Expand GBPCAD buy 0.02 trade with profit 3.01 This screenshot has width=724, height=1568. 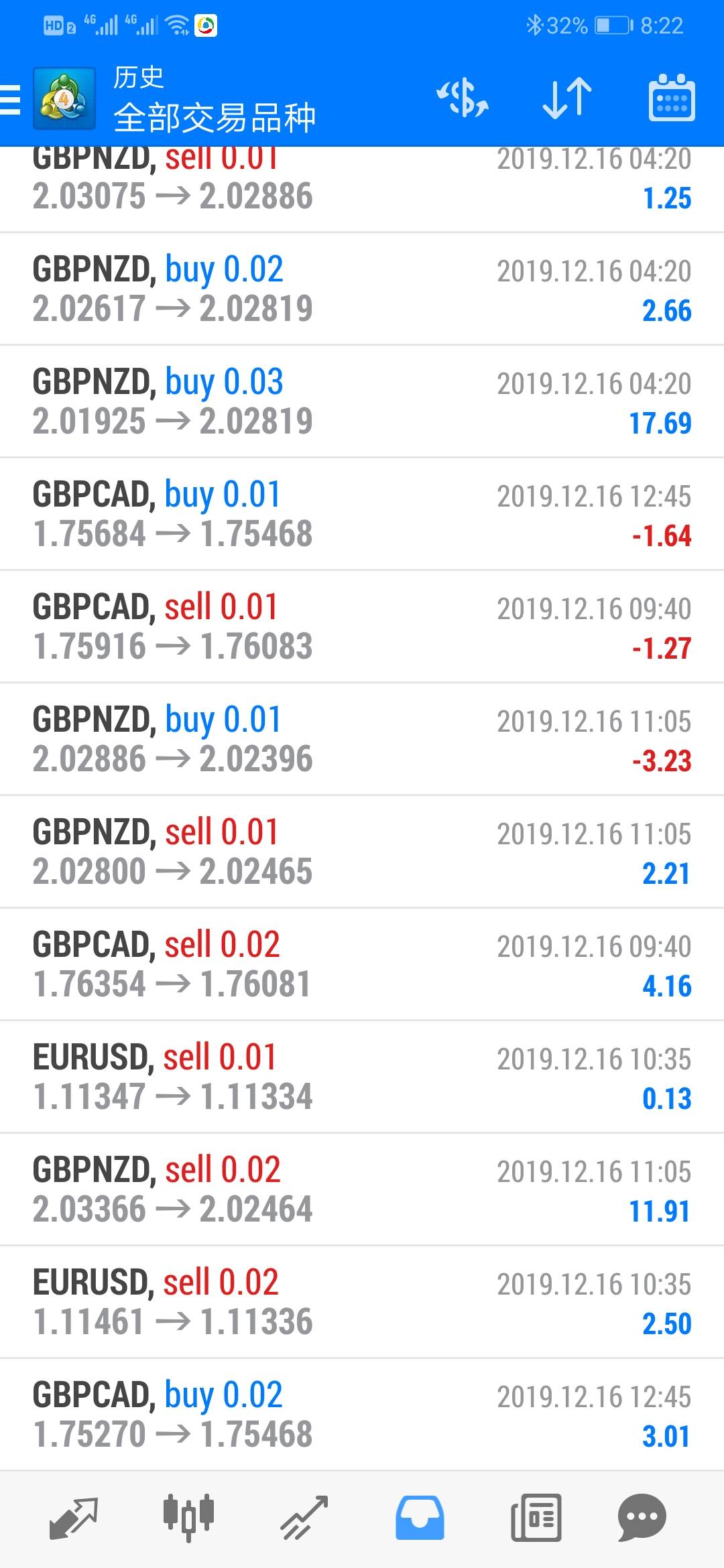(362, 1415)
